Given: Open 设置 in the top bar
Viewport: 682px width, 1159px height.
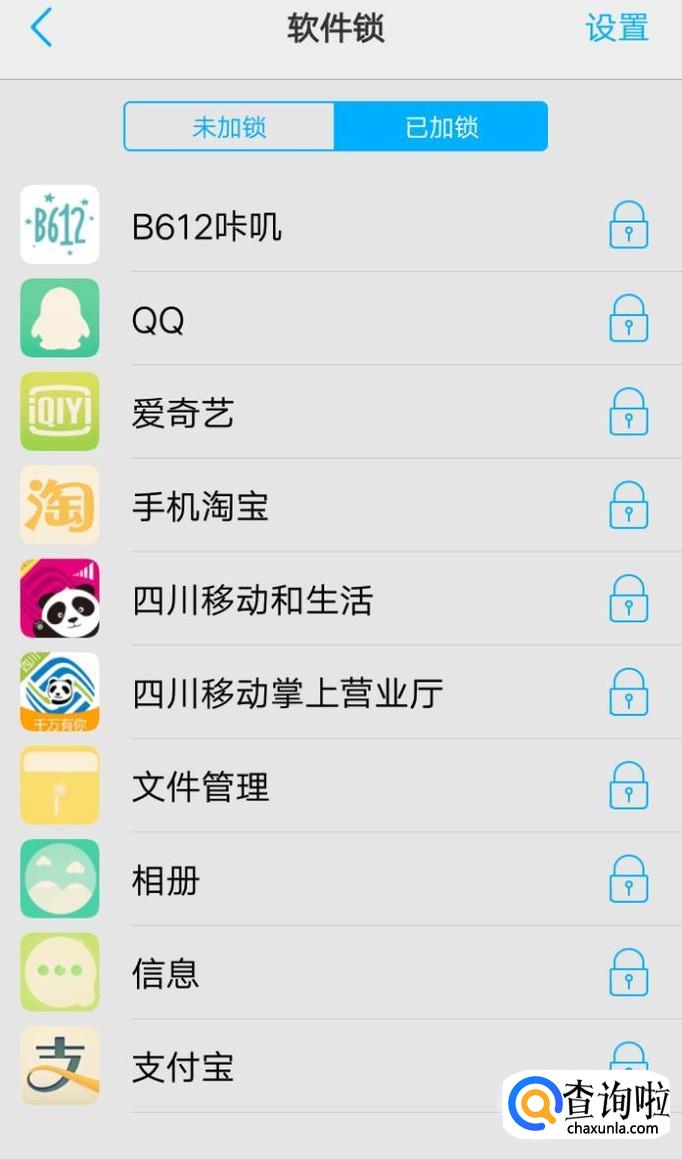Looking at the screenshot, I should pos(616,28).
